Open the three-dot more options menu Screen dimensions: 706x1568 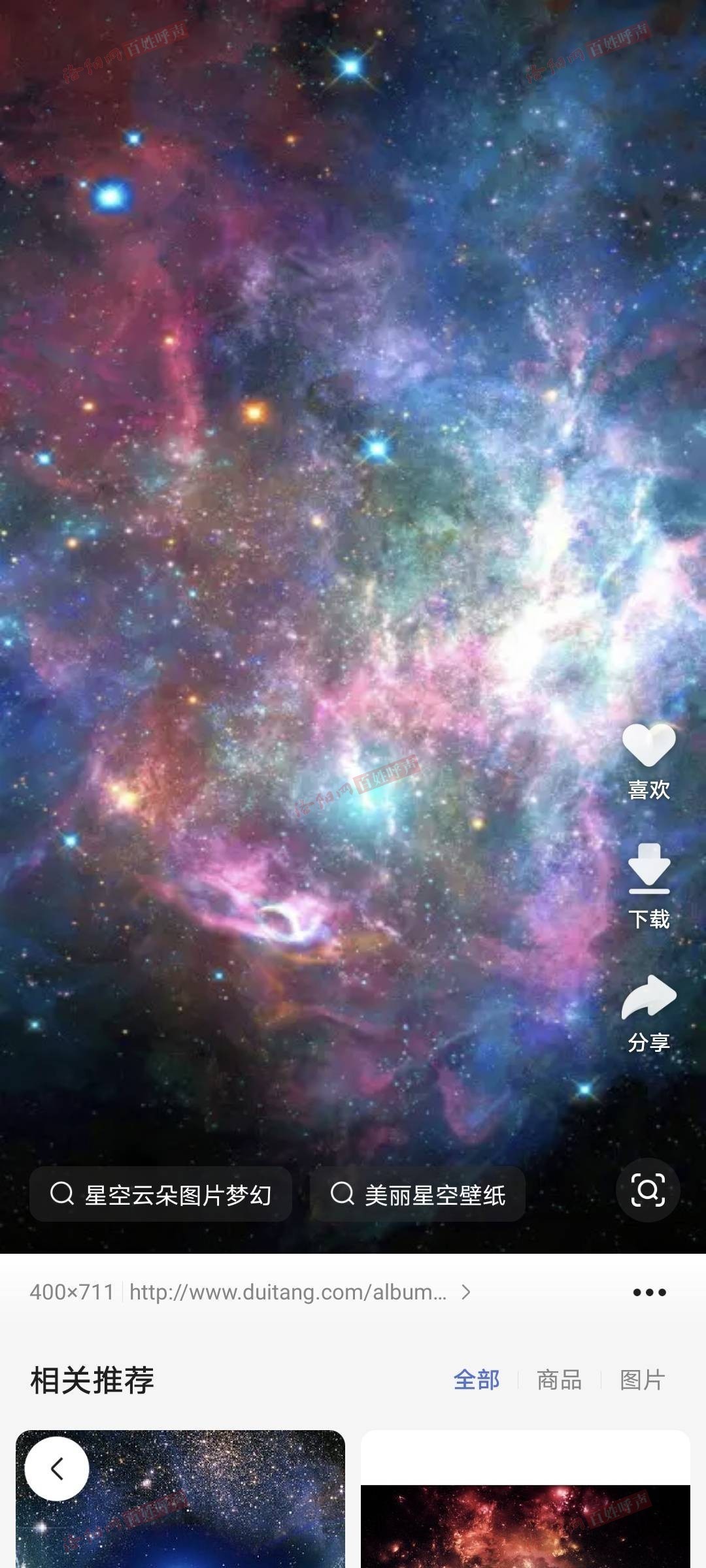[649, 1292]
